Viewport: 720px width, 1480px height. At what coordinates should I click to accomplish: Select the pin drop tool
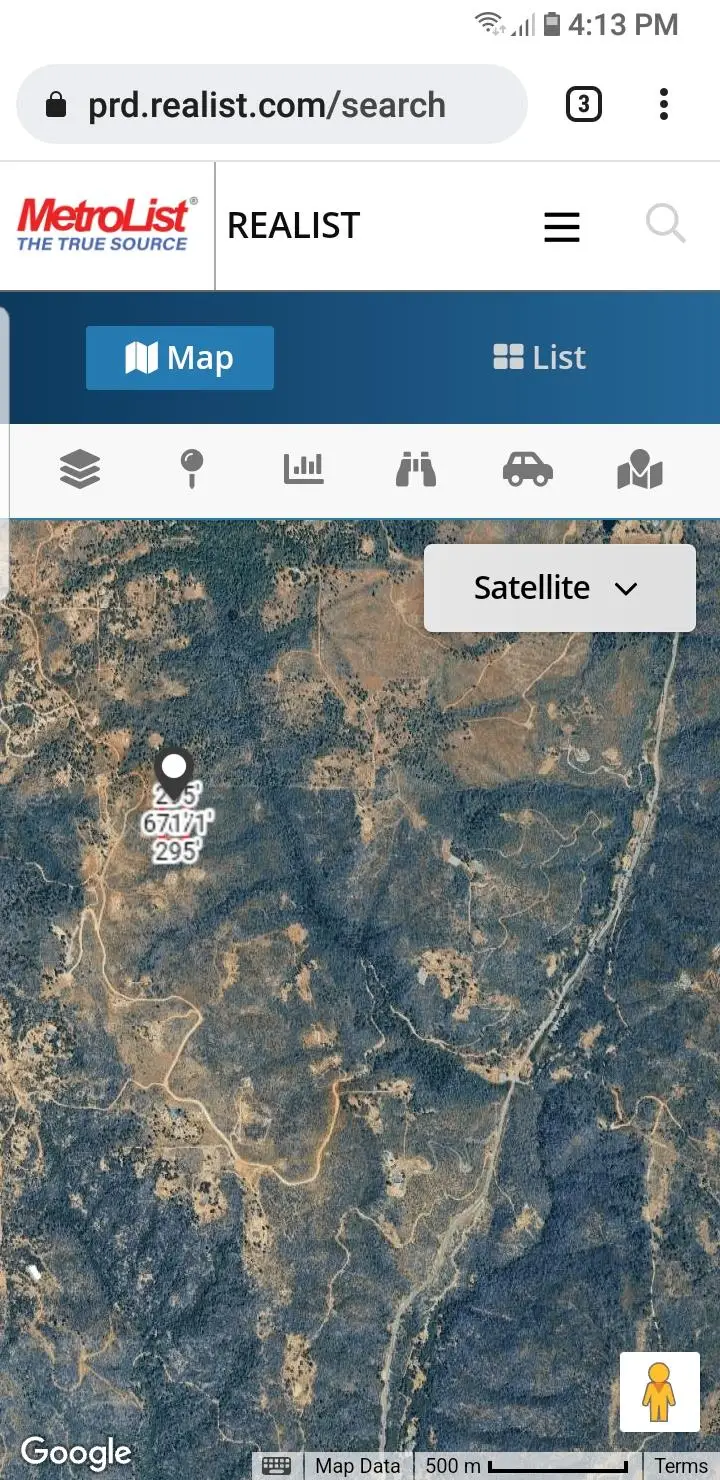[x=192, y=469]
